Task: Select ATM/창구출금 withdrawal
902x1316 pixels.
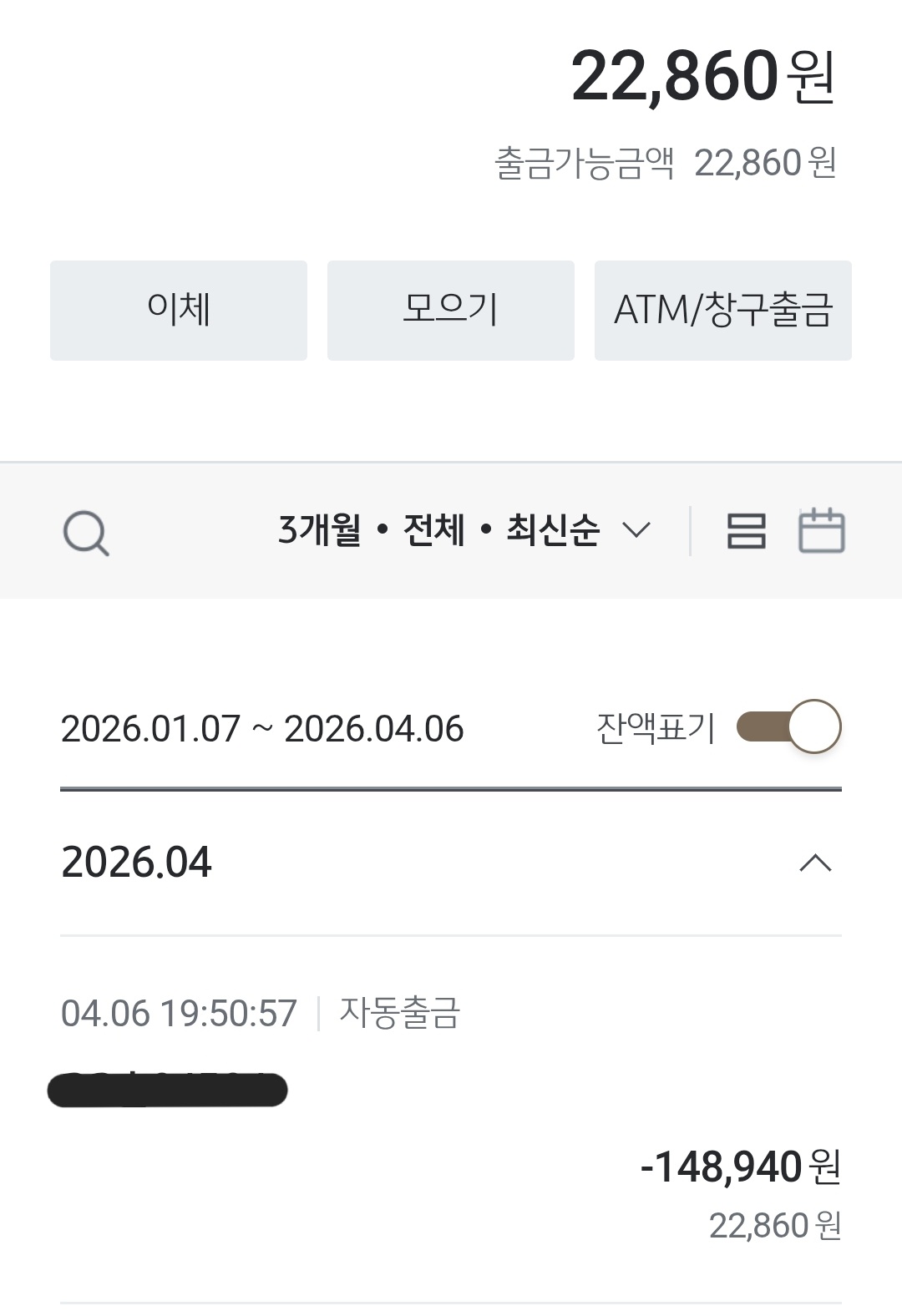Action: click(722, 311)
